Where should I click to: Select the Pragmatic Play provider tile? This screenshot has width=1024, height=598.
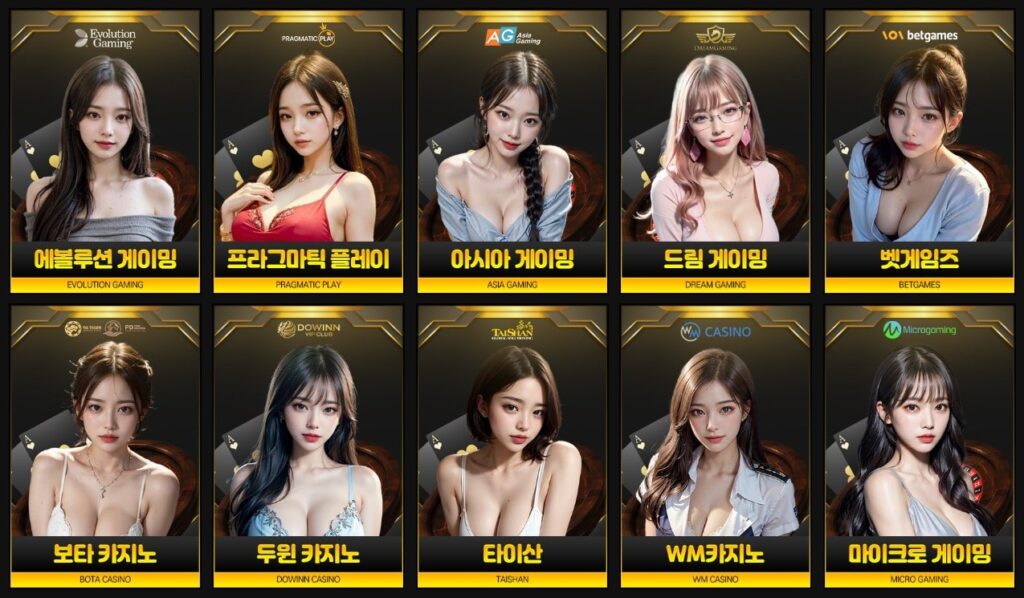pyautogui.click(x=308, y=150)
